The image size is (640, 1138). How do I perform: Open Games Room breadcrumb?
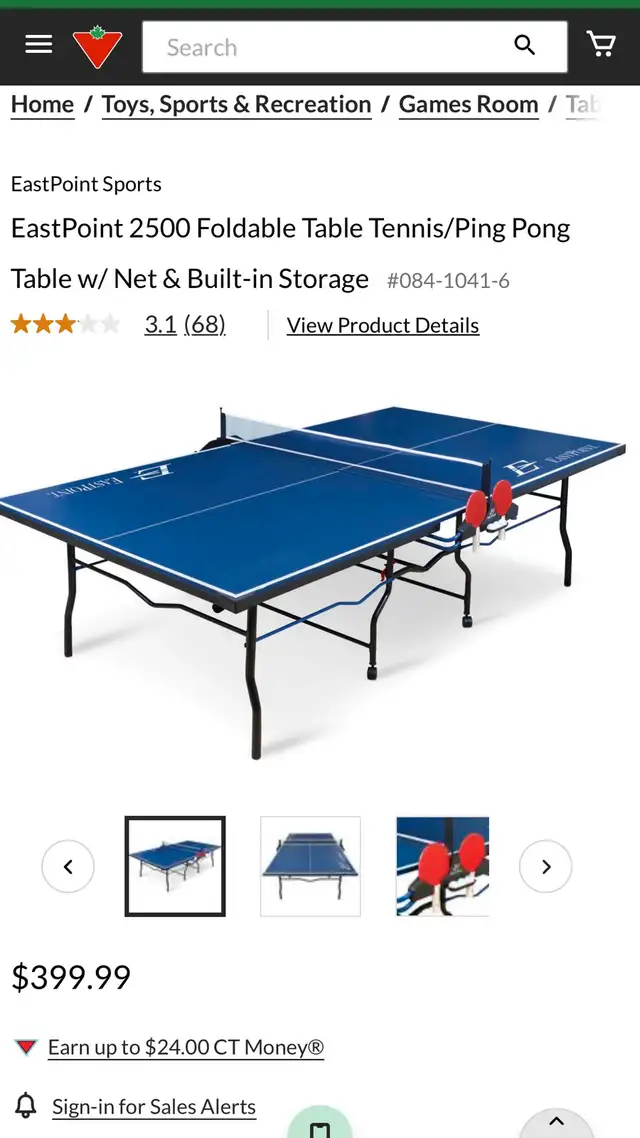pos(469,105)
